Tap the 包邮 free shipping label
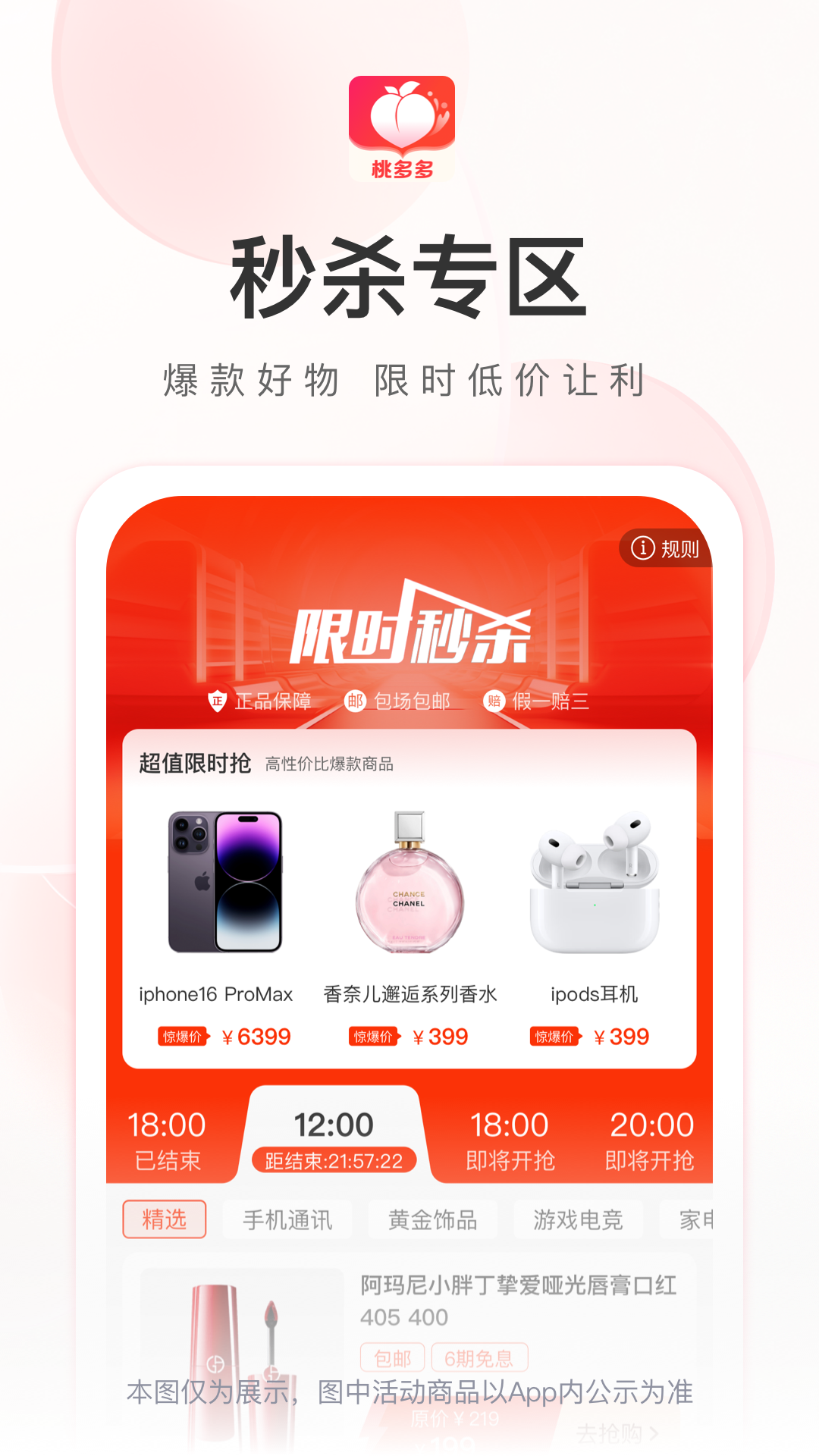819x1456 pixels. point(391,1357)
